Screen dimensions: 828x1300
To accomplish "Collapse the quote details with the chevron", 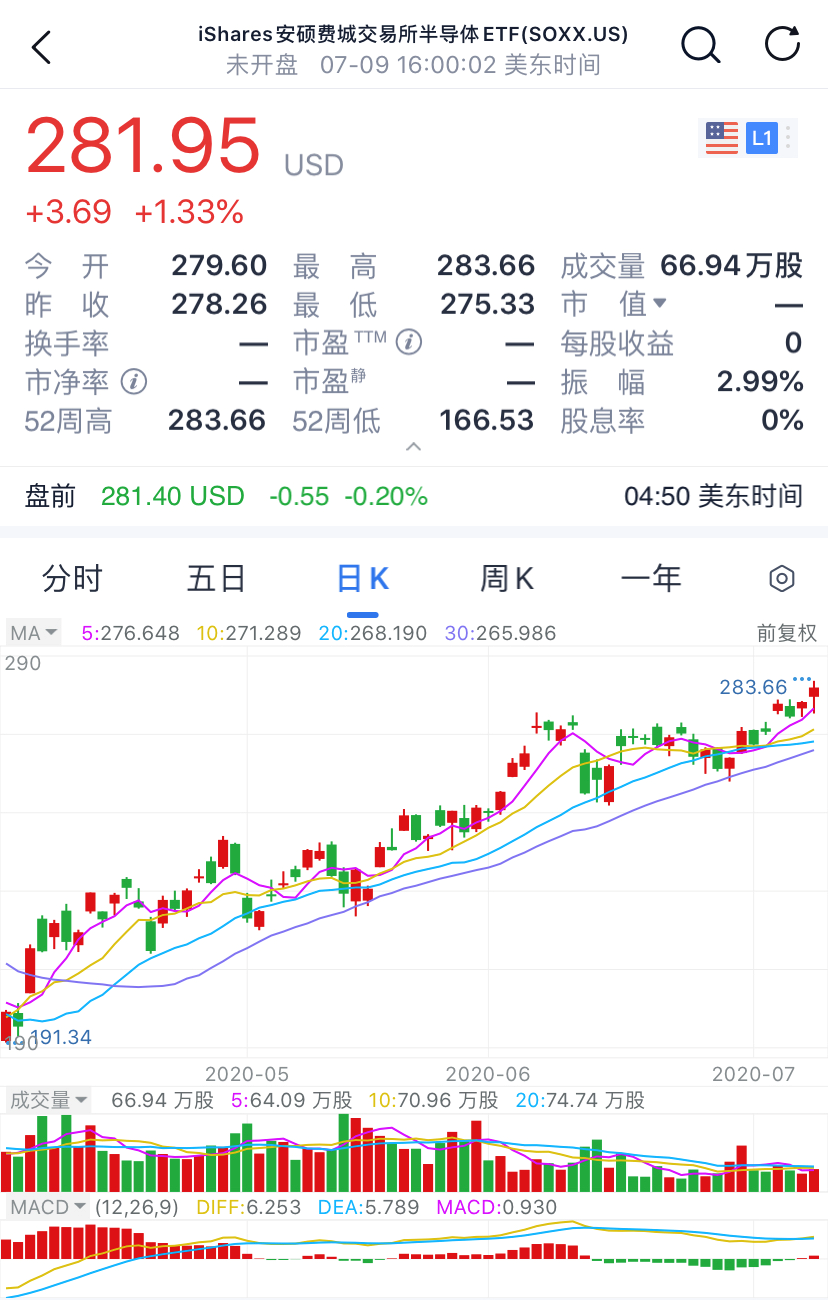I will click(414, 447).
